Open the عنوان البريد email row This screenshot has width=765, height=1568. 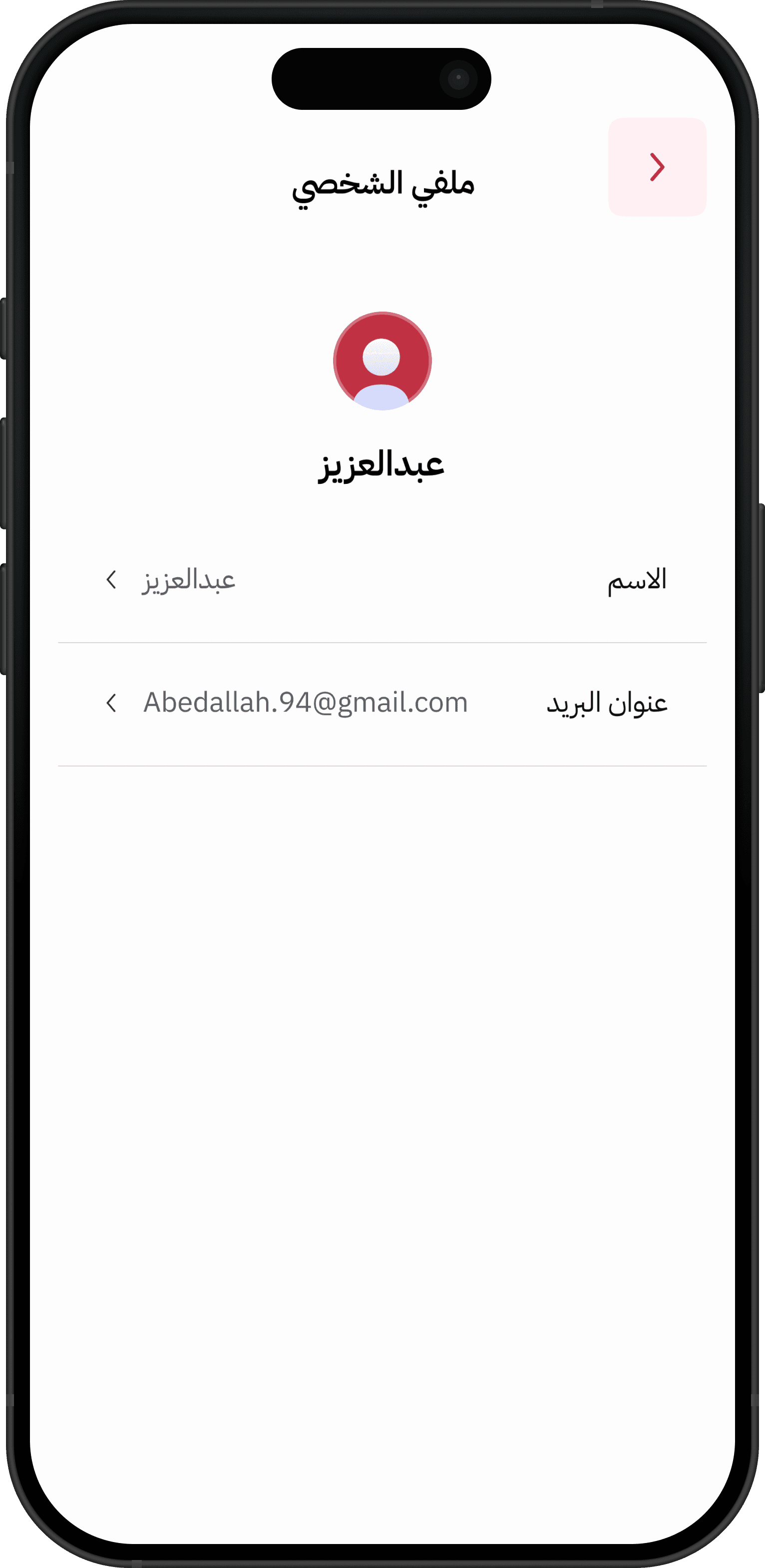pos(382,704)
